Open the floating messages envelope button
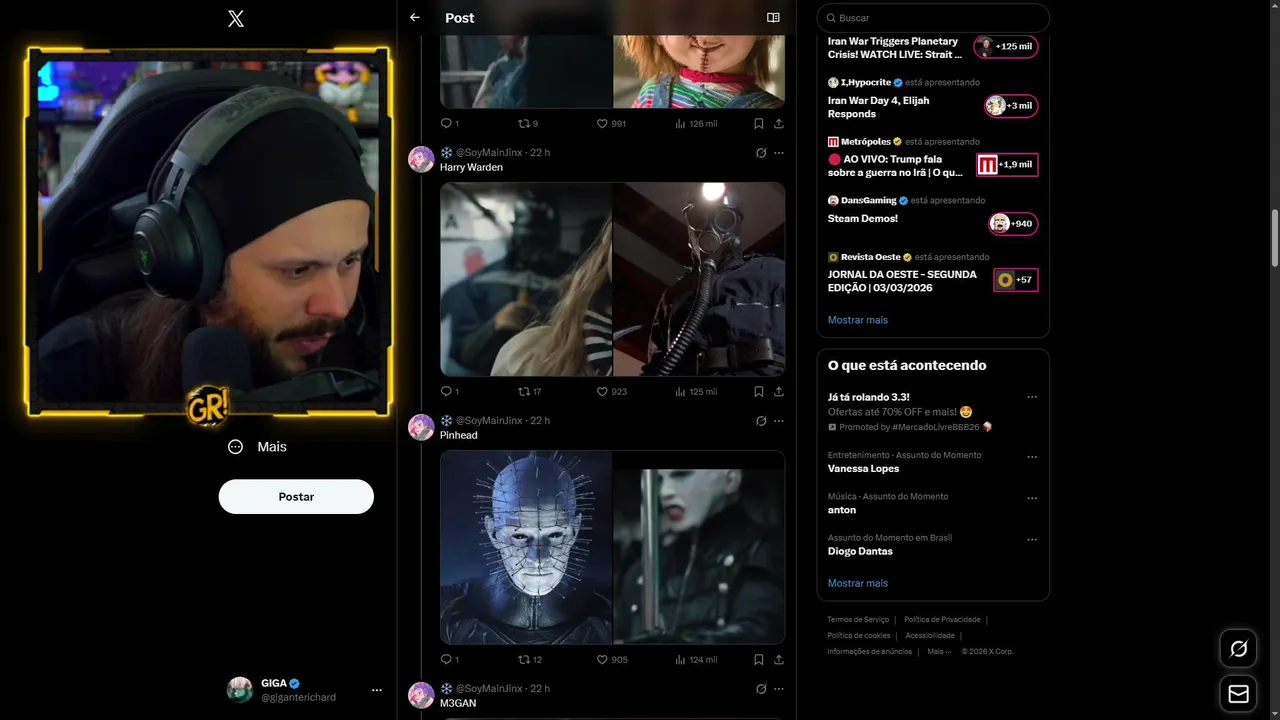This screenshot has width=1280, height=720. click(1238, 694)
